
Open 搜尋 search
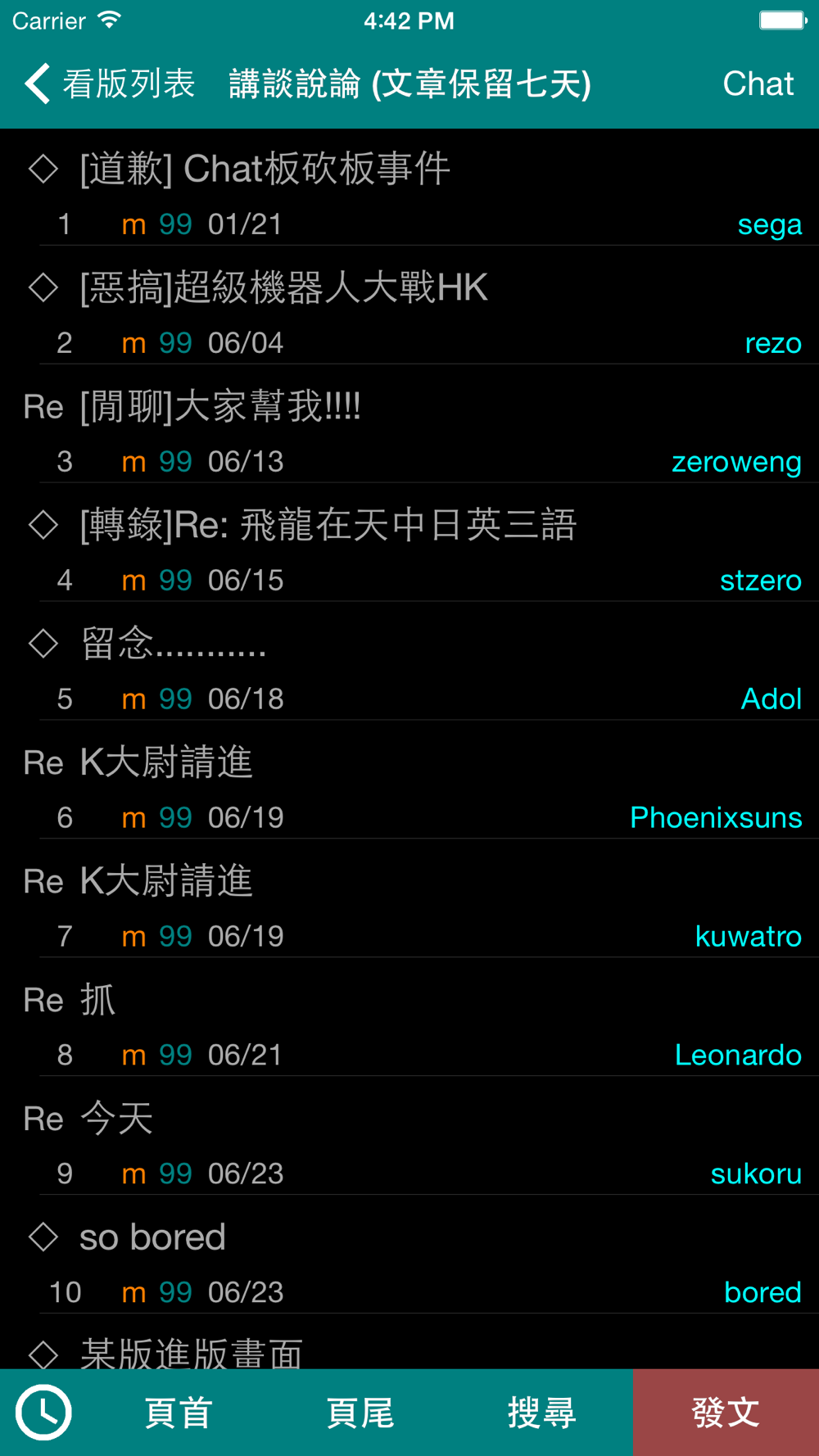point(541,1413)
